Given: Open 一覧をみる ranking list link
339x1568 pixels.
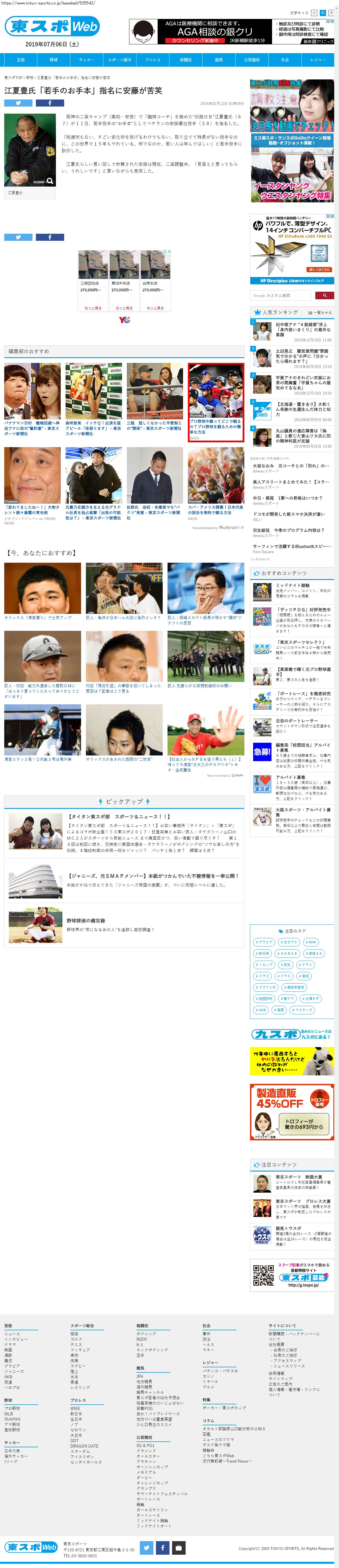Looking at the screenshot, I should [x=321, y=312].
